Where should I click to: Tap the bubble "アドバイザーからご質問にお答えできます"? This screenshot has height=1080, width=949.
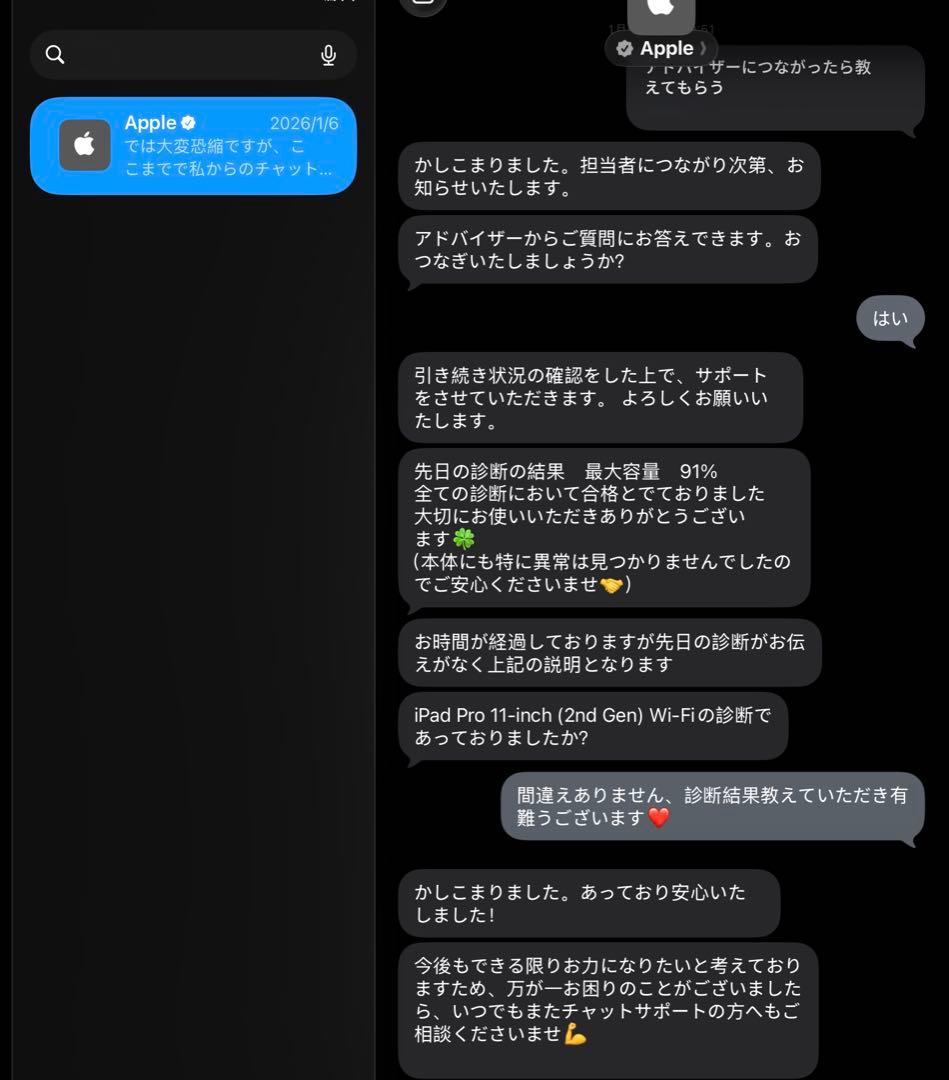610,249
